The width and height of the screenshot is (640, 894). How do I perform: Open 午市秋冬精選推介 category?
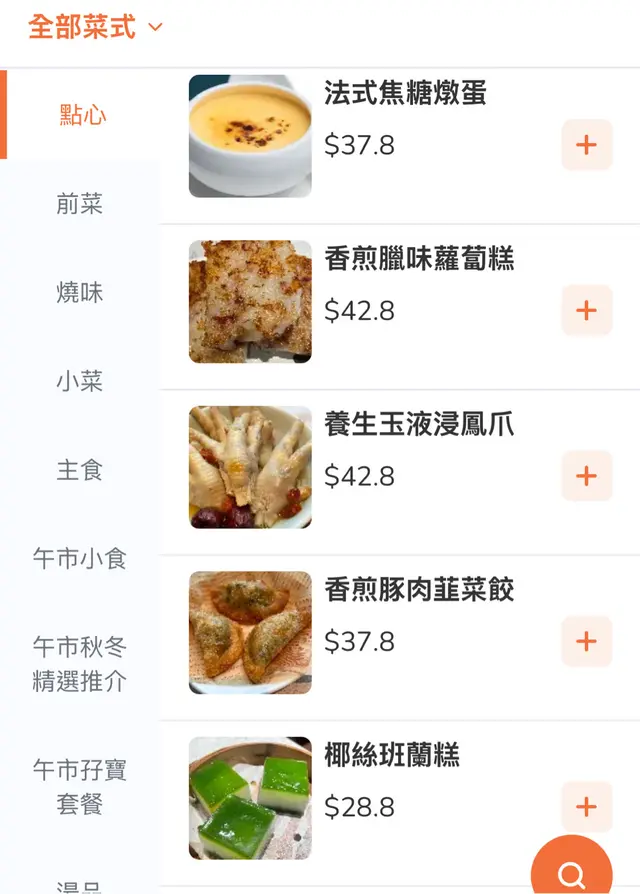pyautogui.click(x=80, y=664)
